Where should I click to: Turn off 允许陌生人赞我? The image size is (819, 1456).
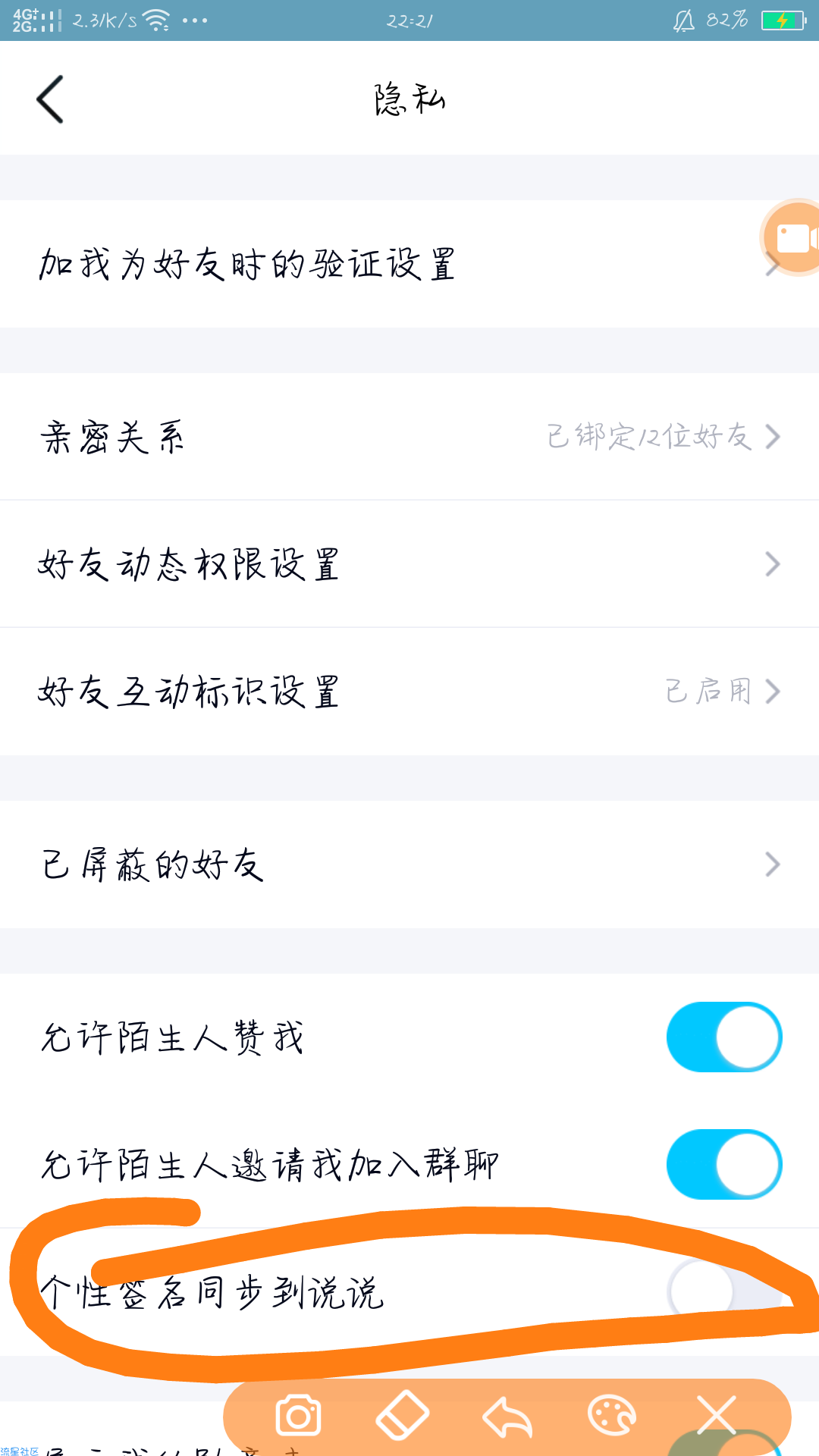(724, 1037)
